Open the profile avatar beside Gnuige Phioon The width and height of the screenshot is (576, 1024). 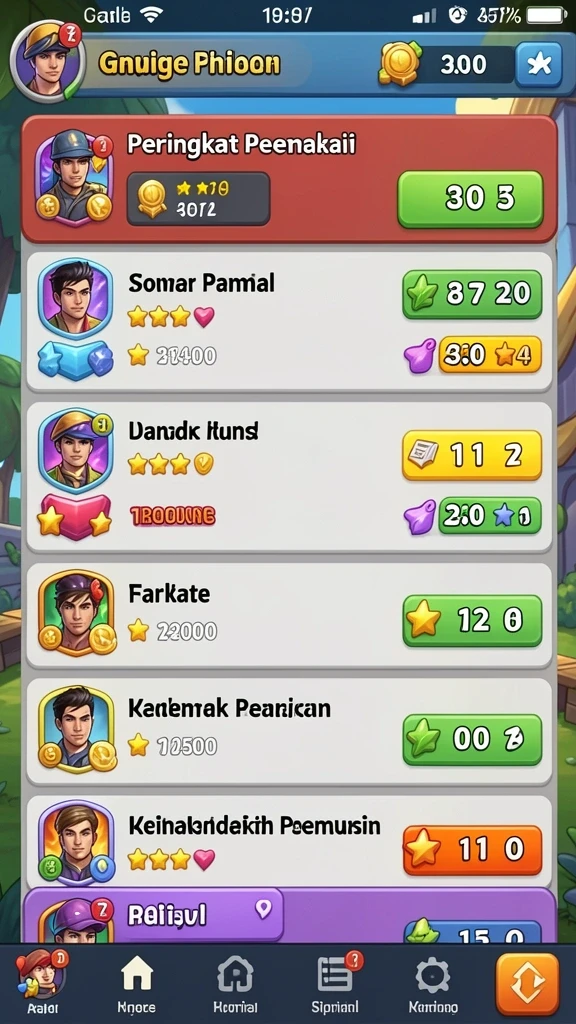point(47,60)
